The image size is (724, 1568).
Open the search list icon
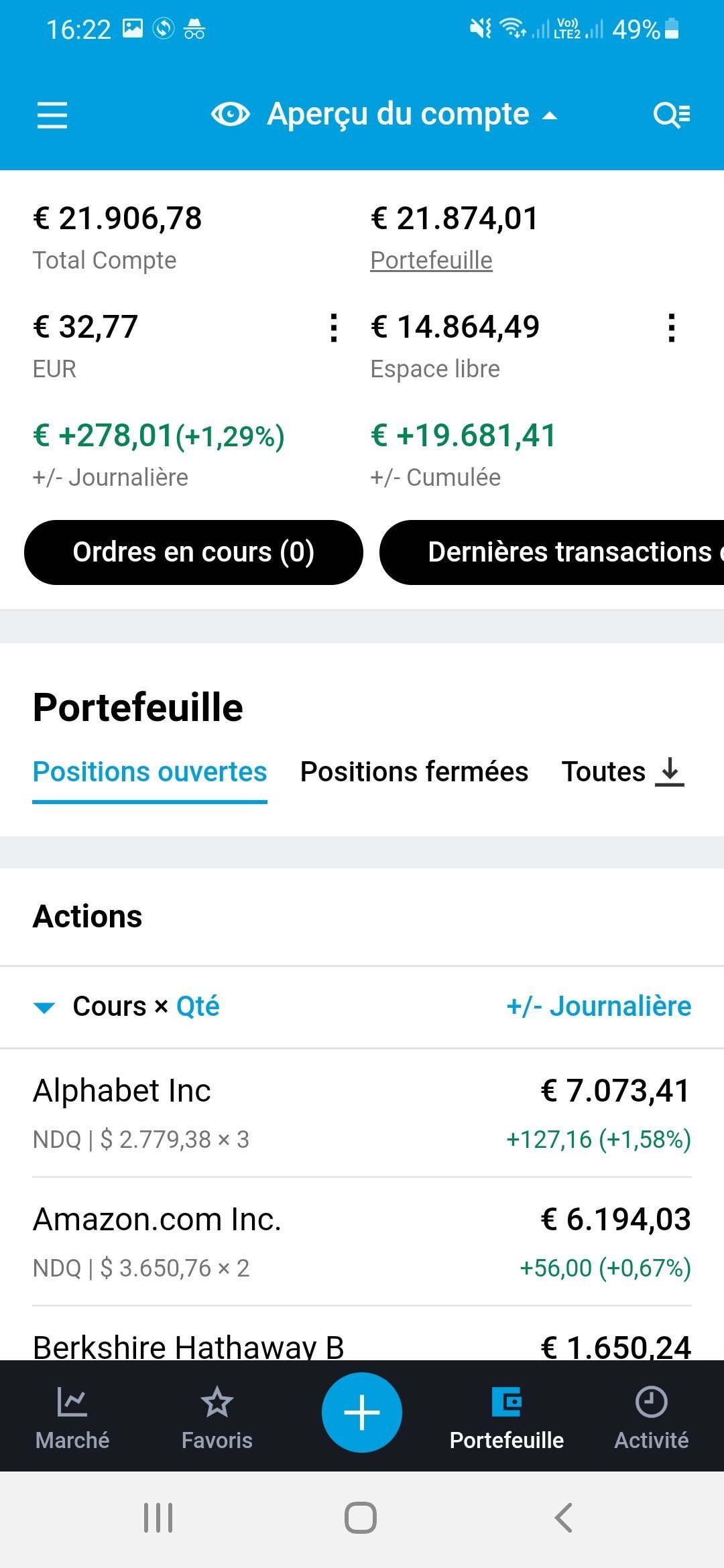(x=672, y=115)
